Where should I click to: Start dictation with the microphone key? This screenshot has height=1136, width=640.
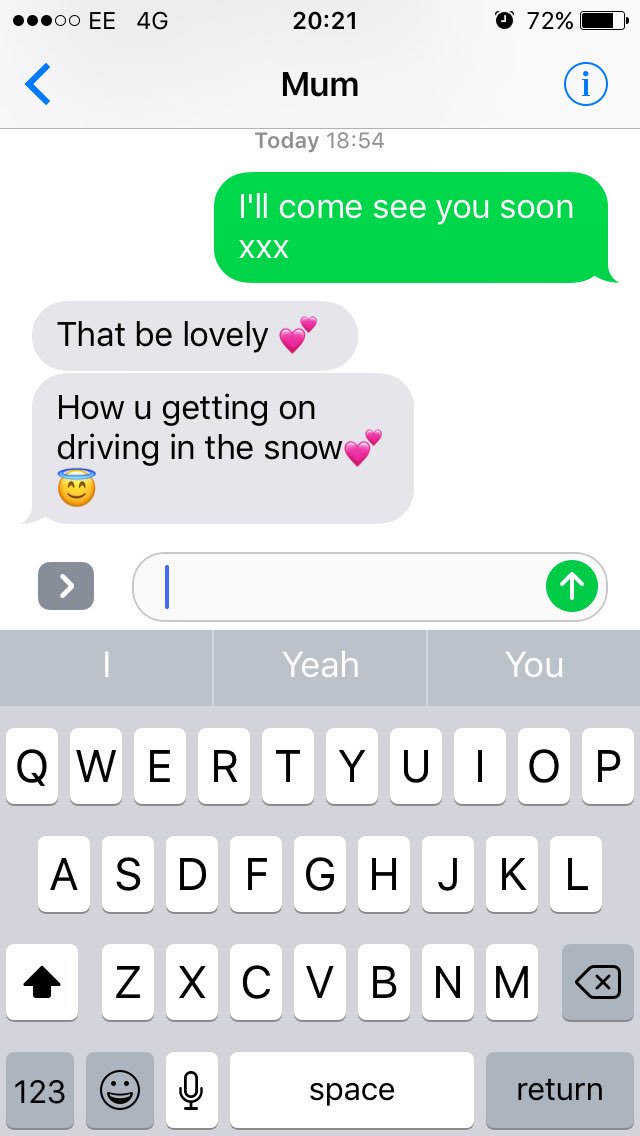coord(191,1090)
